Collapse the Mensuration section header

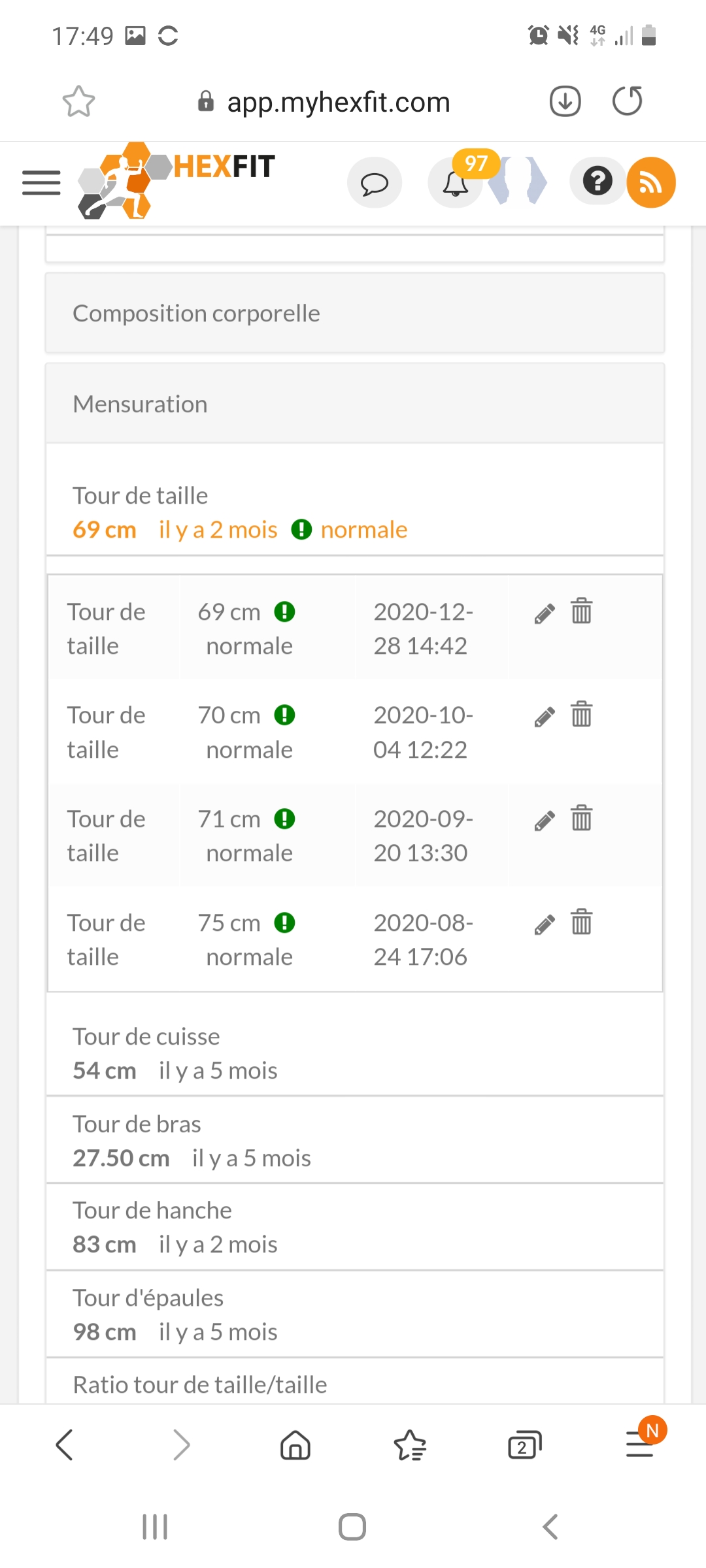tap(355, 404)
